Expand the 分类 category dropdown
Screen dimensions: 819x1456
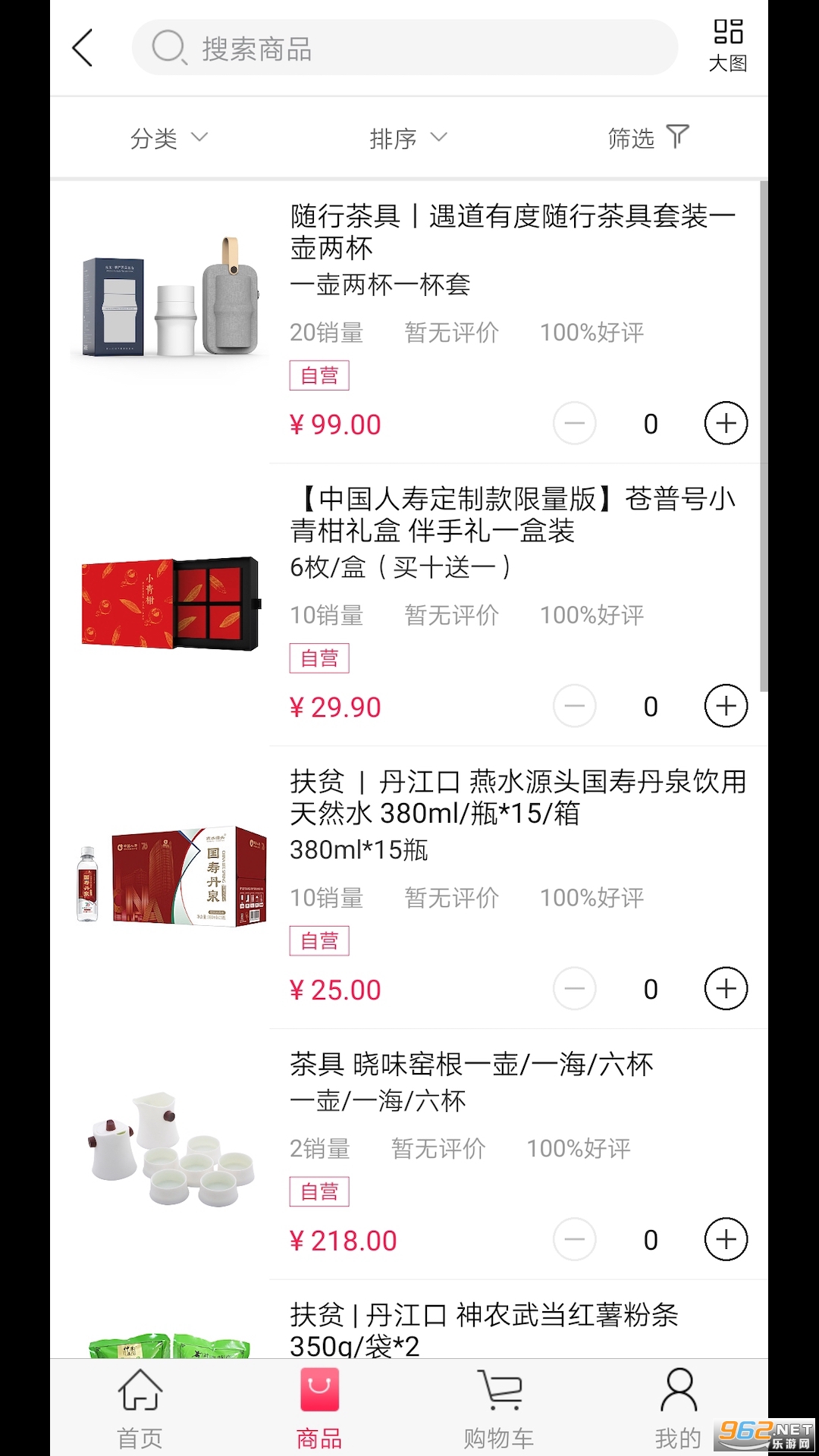click(x=168, y=138)
